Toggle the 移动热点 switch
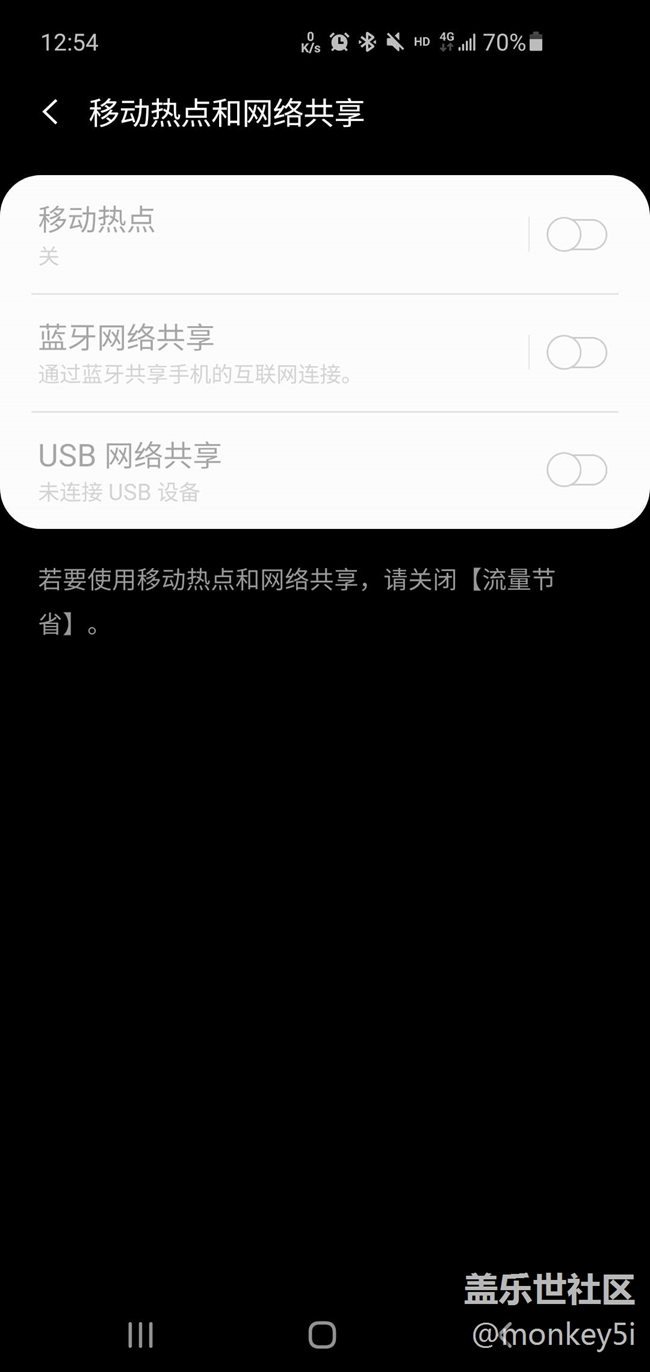 [576, 235]
